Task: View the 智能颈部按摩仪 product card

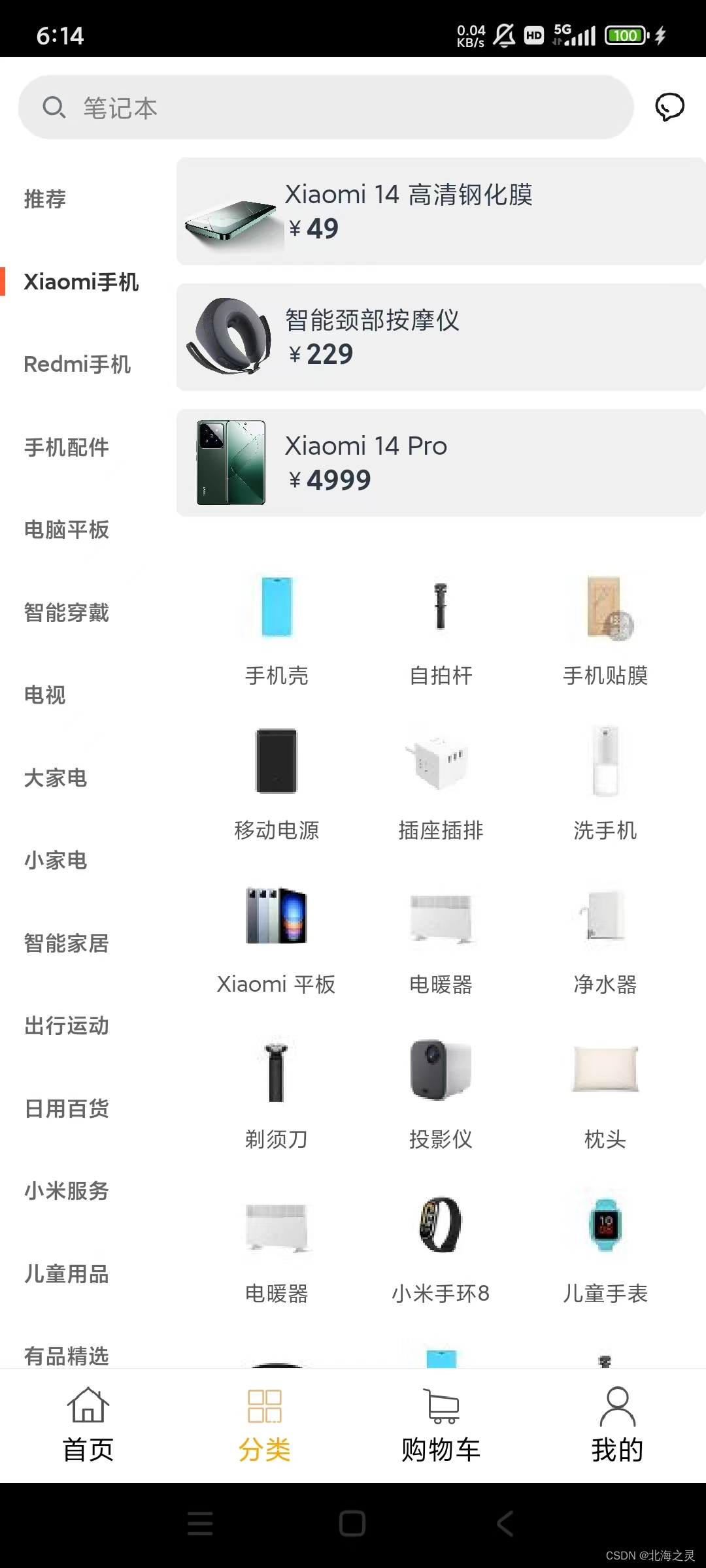Action: [441, 337]
